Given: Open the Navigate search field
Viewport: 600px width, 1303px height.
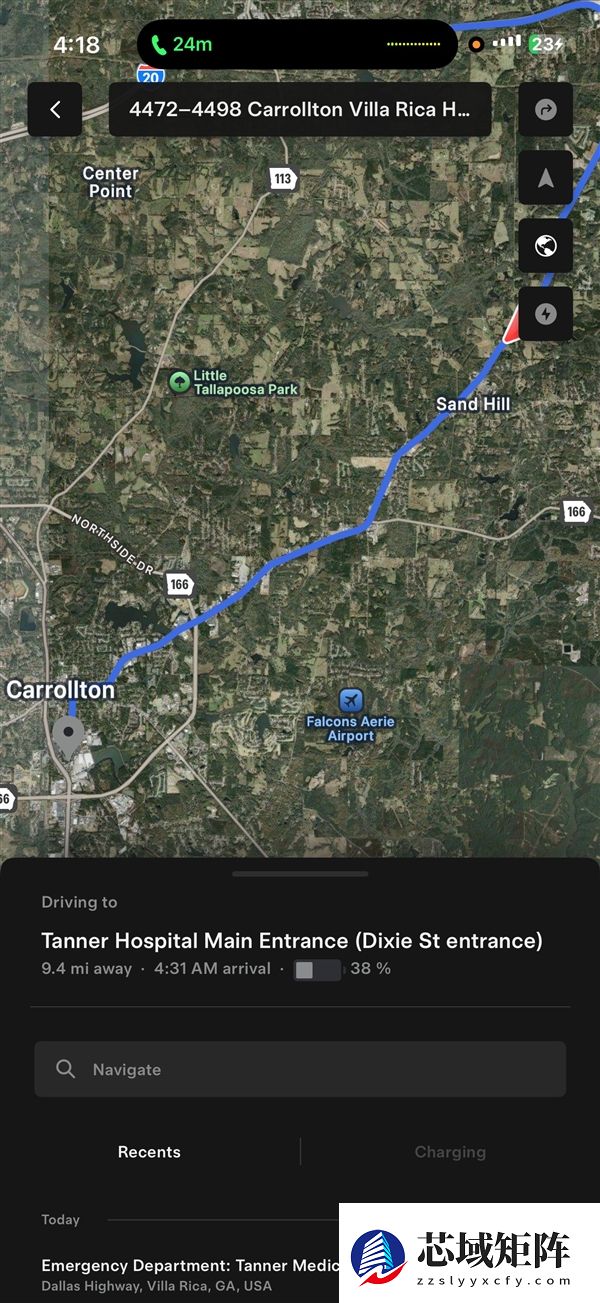Looking at the screenshot, I should [300, 1069].
